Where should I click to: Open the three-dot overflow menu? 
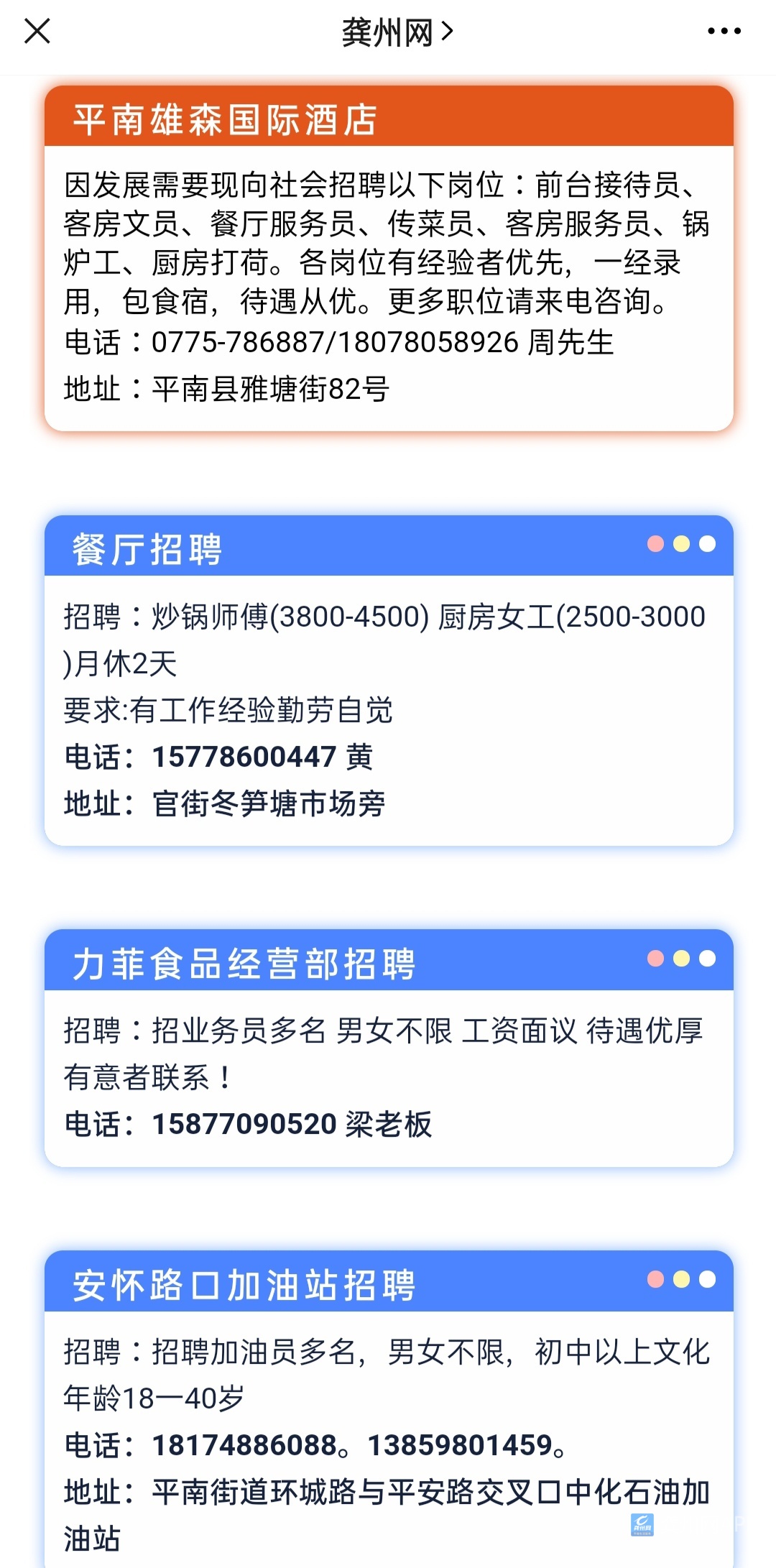click(724, 32)
